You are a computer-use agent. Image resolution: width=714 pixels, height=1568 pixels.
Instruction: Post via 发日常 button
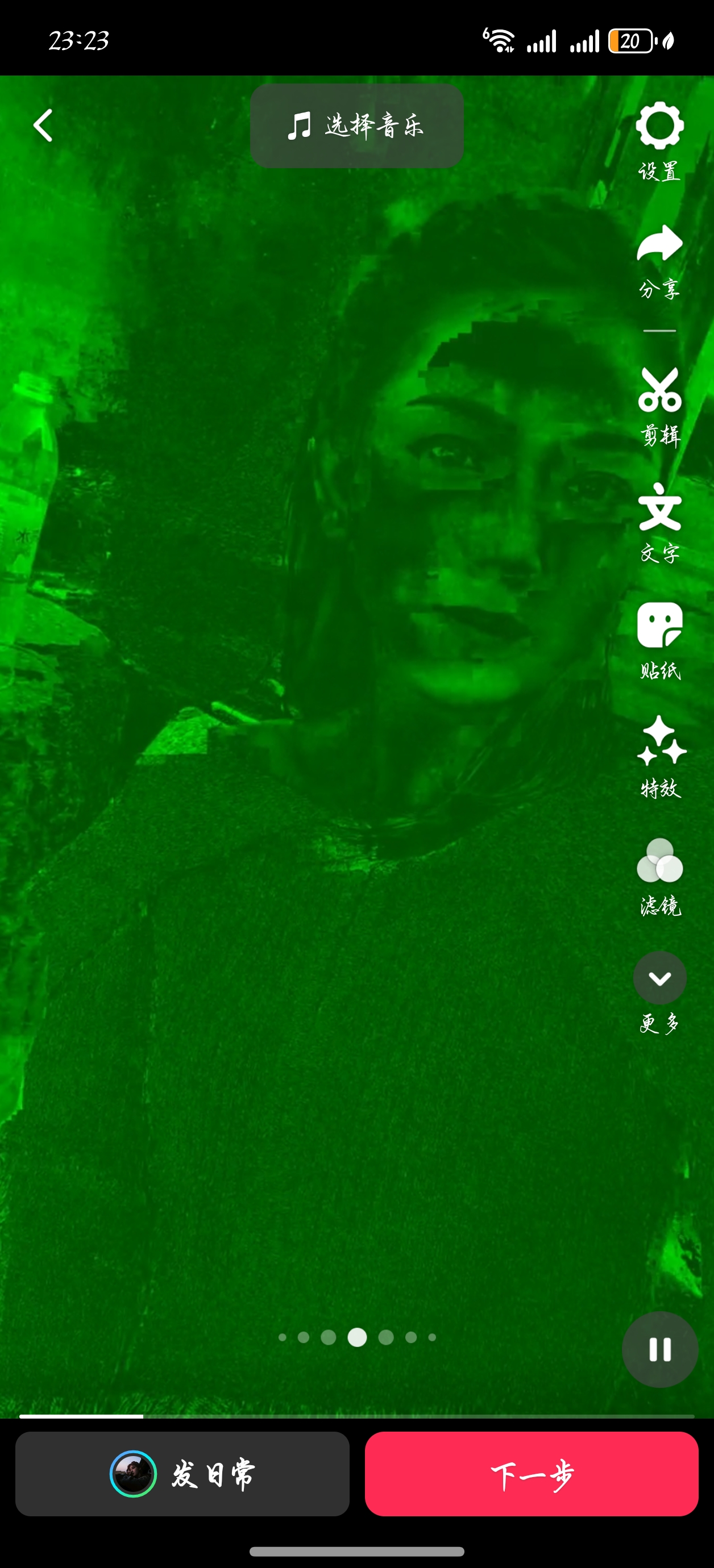(x=182, y=1473)
